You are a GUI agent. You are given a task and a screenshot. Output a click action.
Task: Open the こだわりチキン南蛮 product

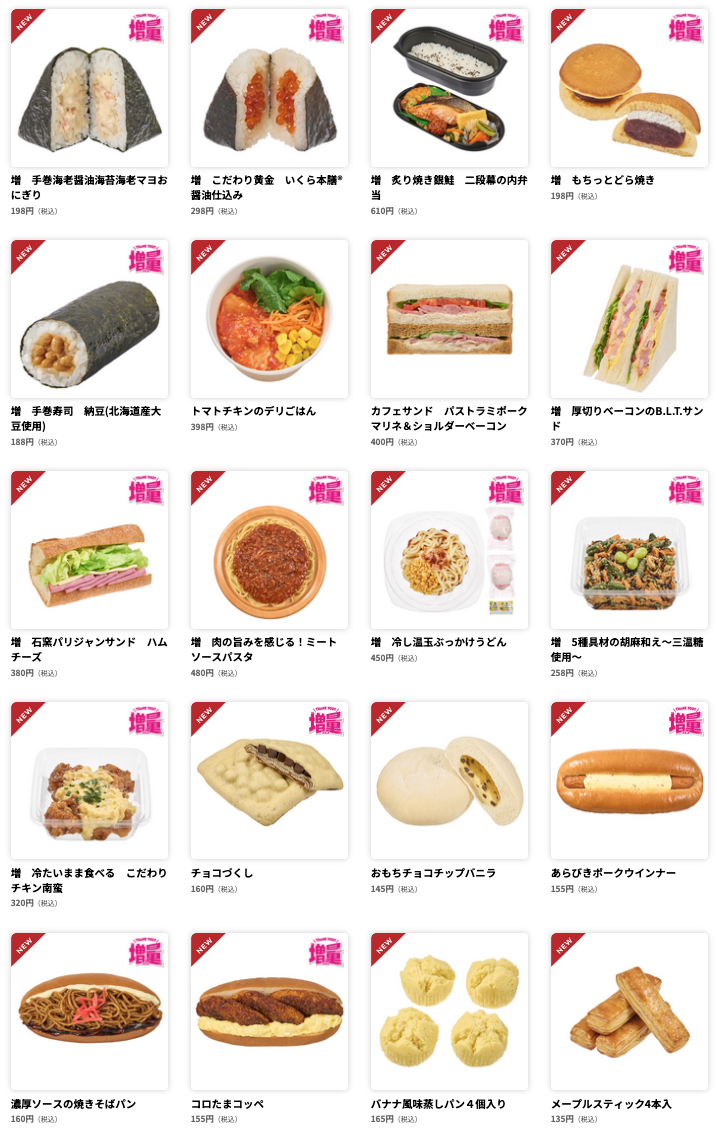point(89,781)
